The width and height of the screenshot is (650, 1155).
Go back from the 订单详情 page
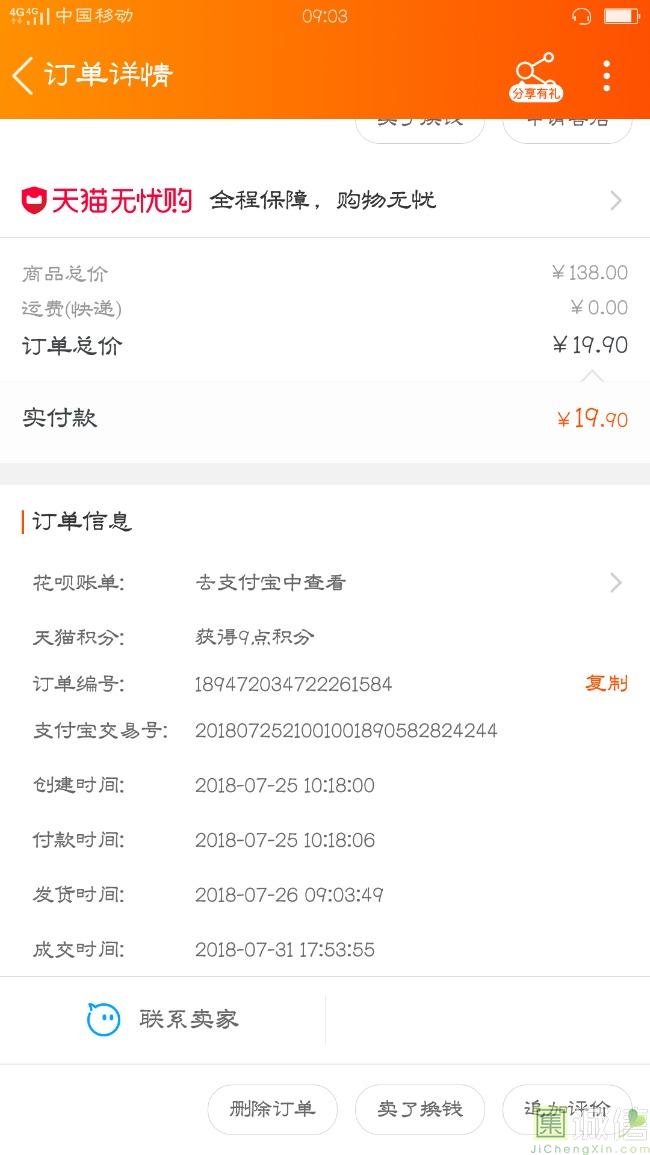[x=23, y=75]
